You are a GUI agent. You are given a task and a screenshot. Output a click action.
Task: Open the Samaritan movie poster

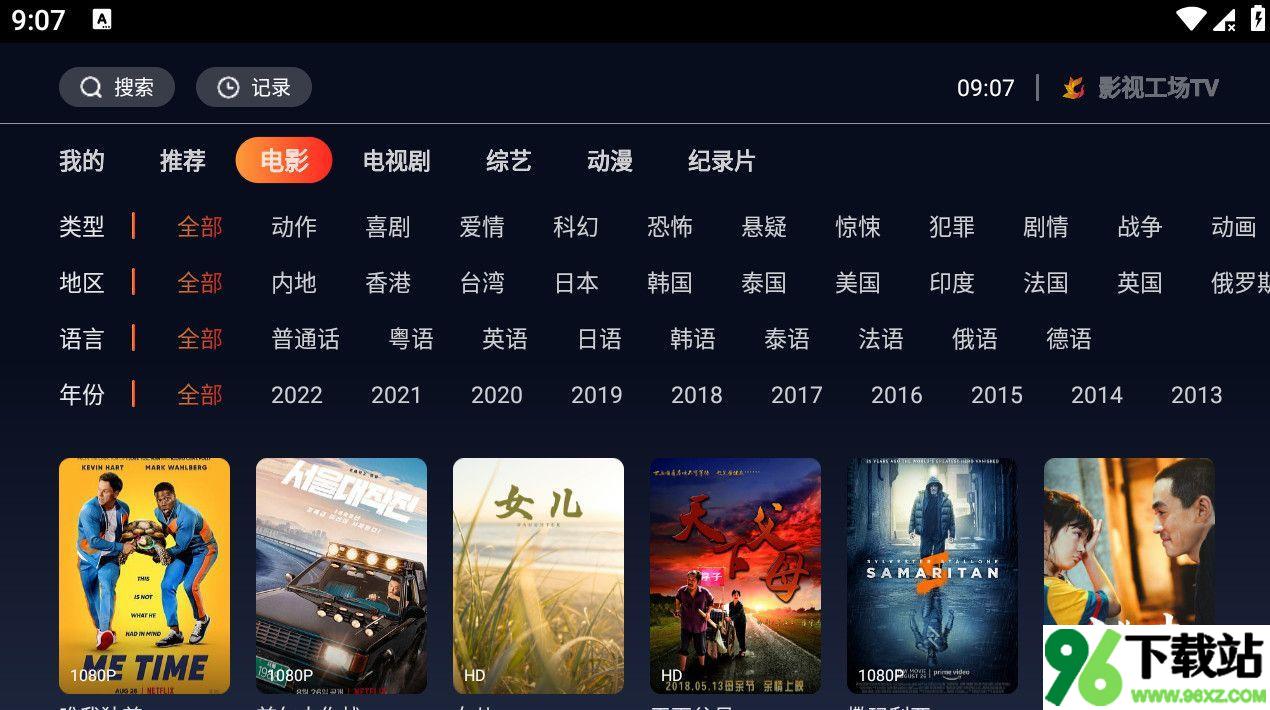932,575
